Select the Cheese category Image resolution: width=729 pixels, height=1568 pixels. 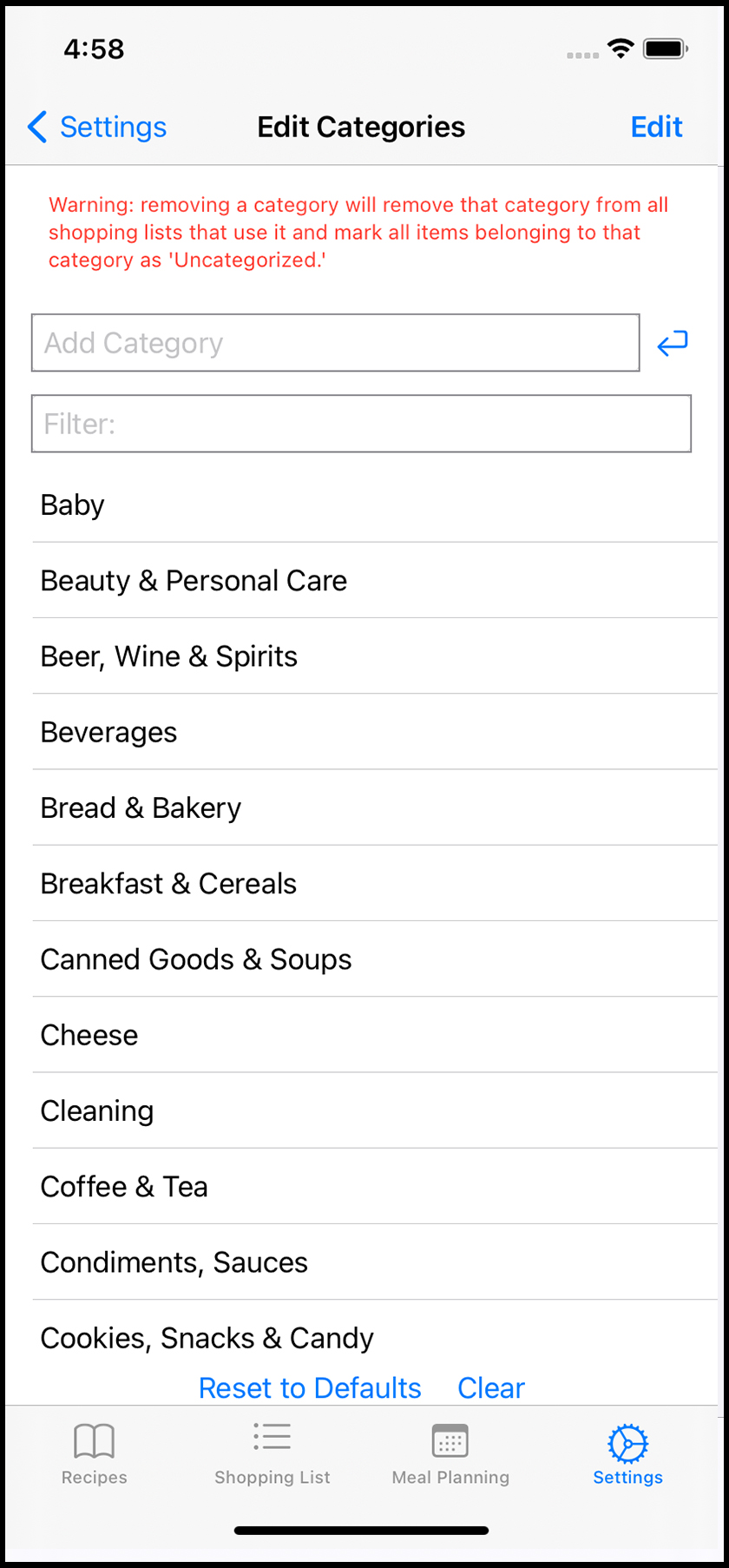point(375,1035)
